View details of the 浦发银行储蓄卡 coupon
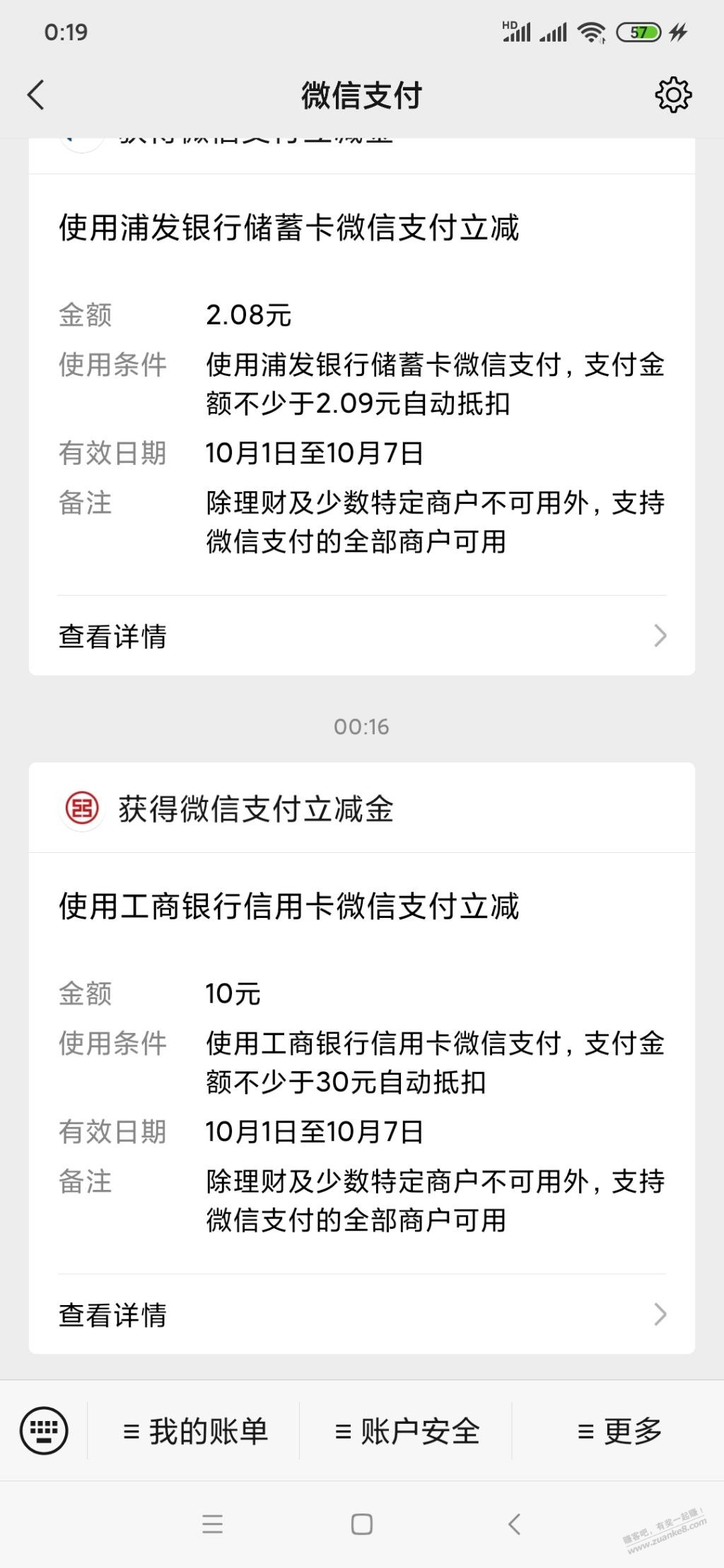The width and height of the screenshot is (724, 1568). click(x=361, y=636)
